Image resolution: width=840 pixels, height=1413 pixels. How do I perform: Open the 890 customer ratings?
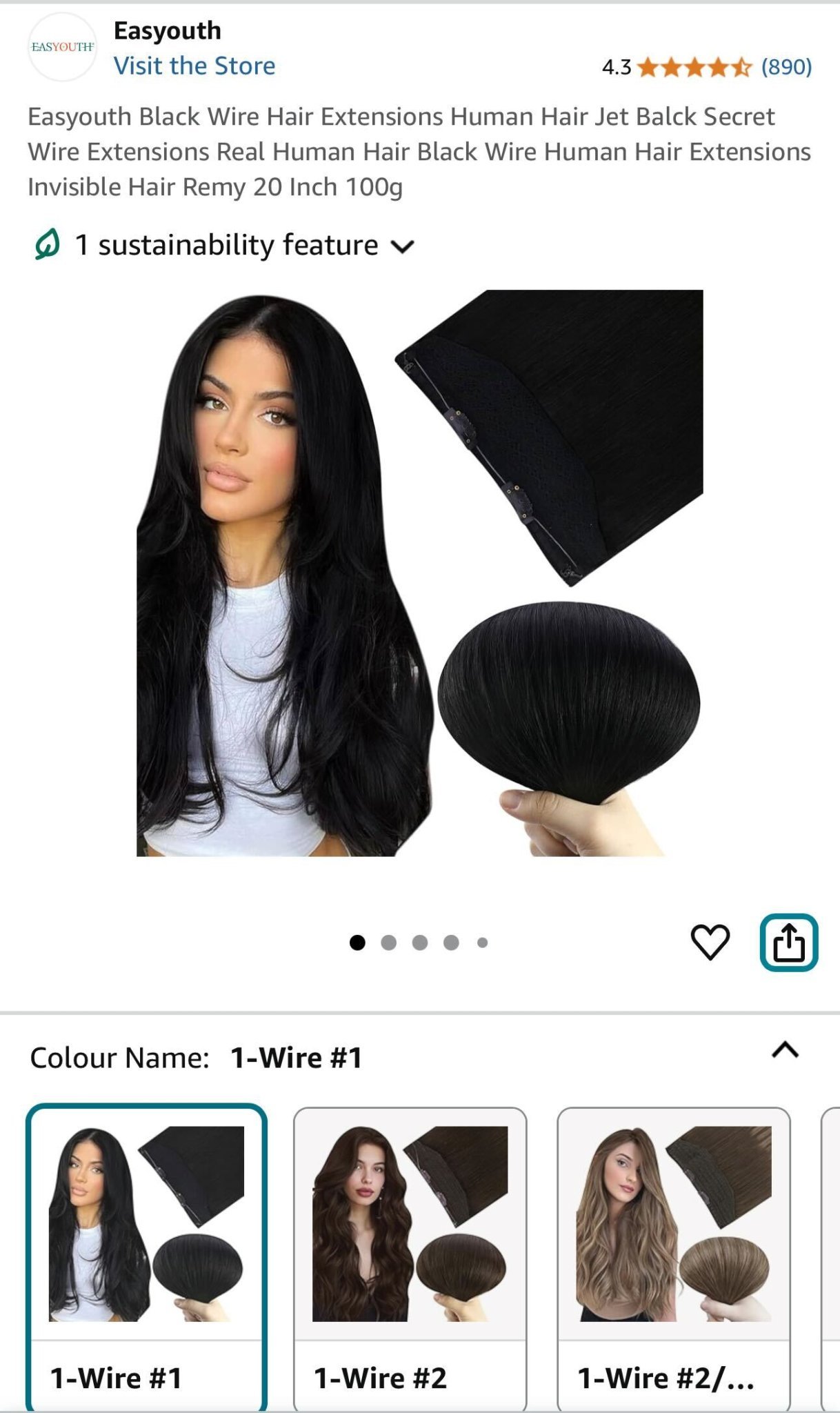[786, 67]
